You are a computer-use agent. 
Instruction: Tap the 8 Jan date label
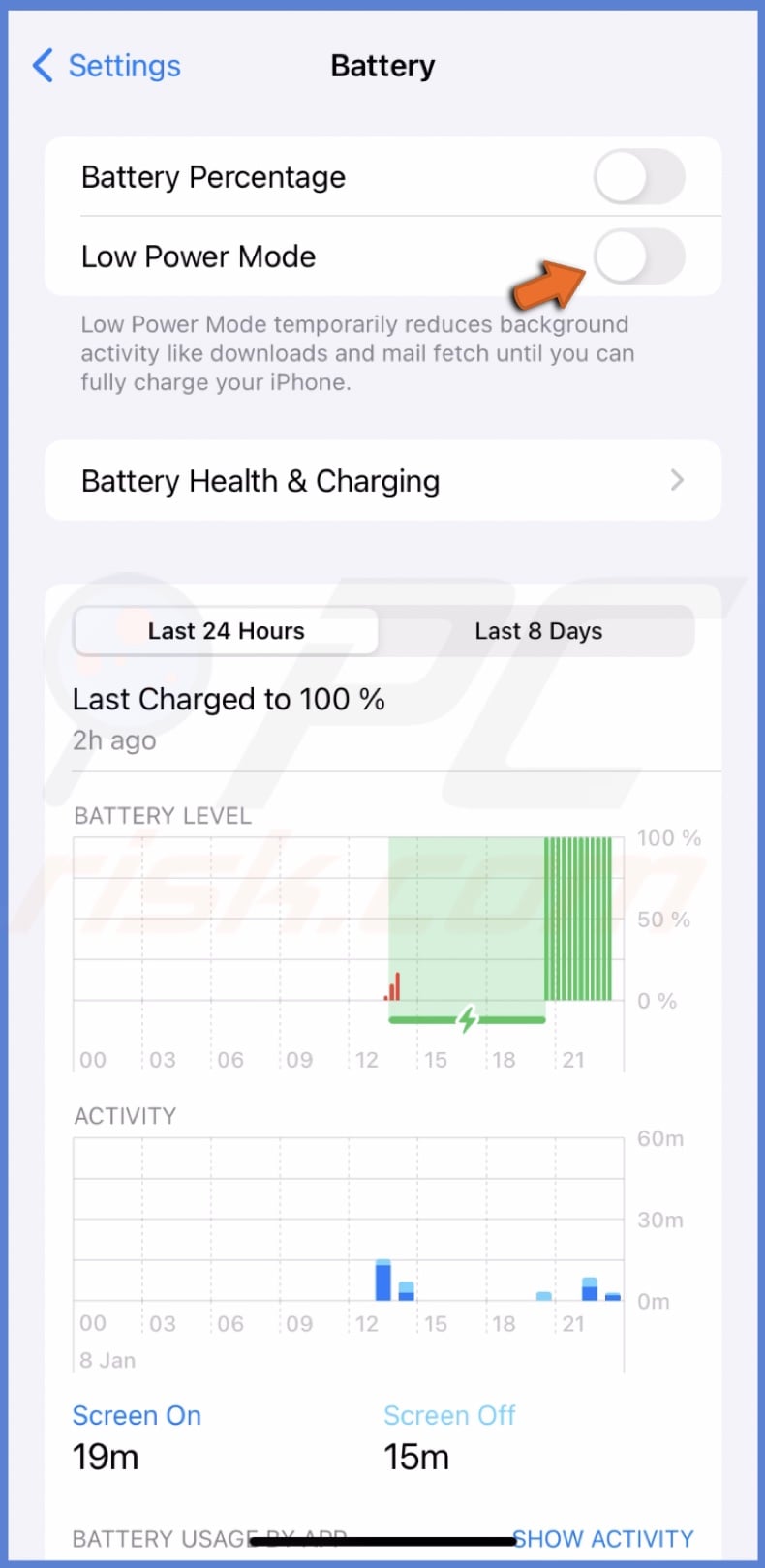107,1360
